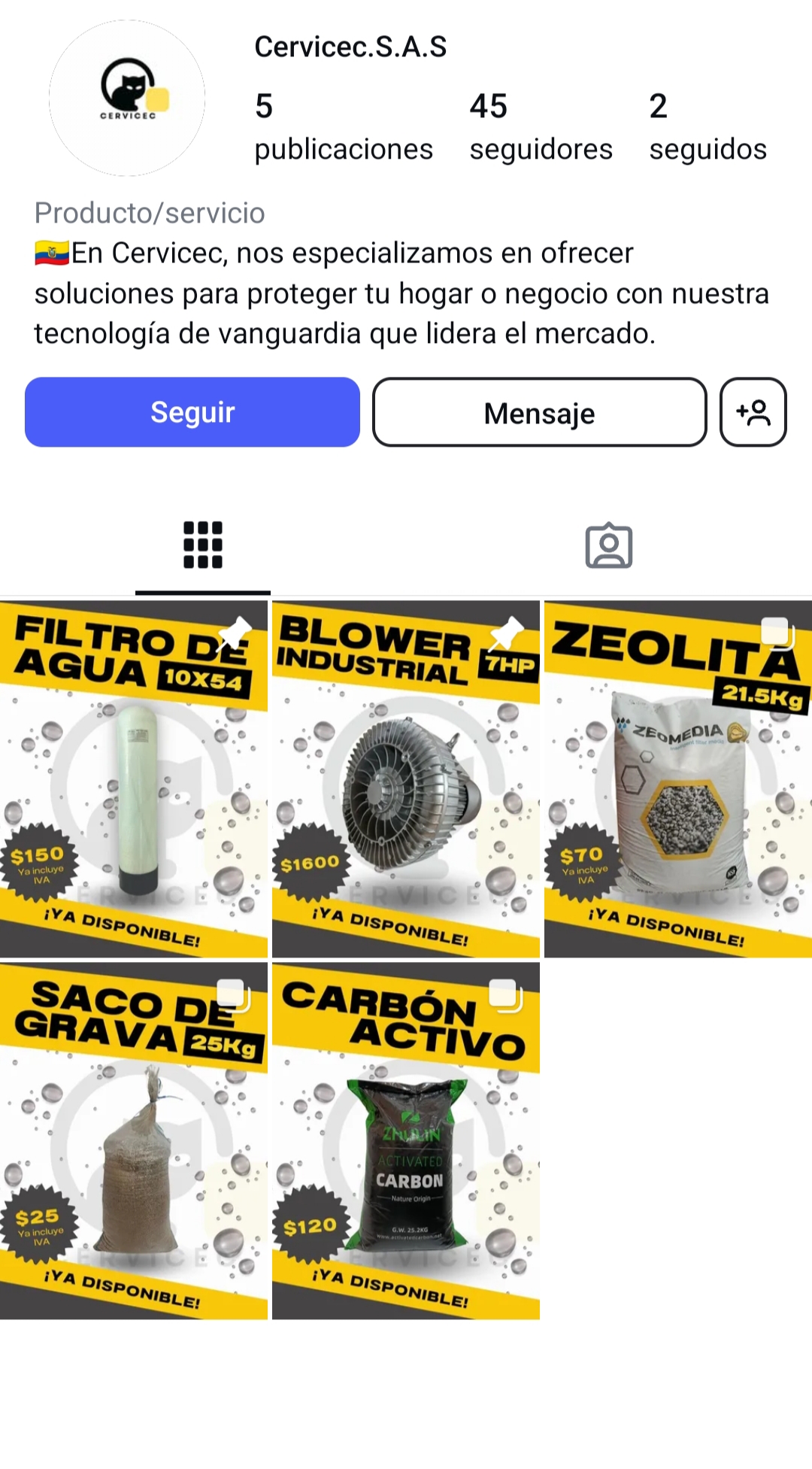
Task: Follow Cervicec.S.A.S with the Seguir button
Action: (x=192, y=412)
